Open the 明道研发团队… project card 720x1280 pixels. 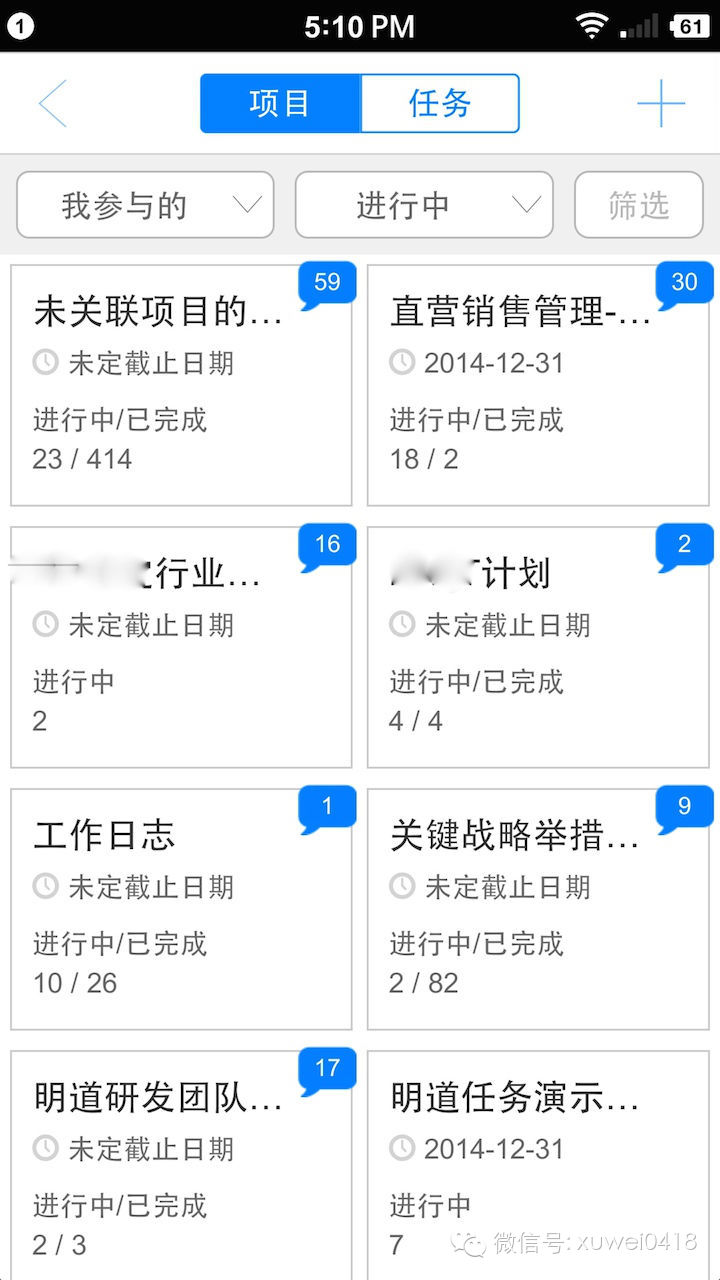pyautogui.click(x=181, y=1165)
